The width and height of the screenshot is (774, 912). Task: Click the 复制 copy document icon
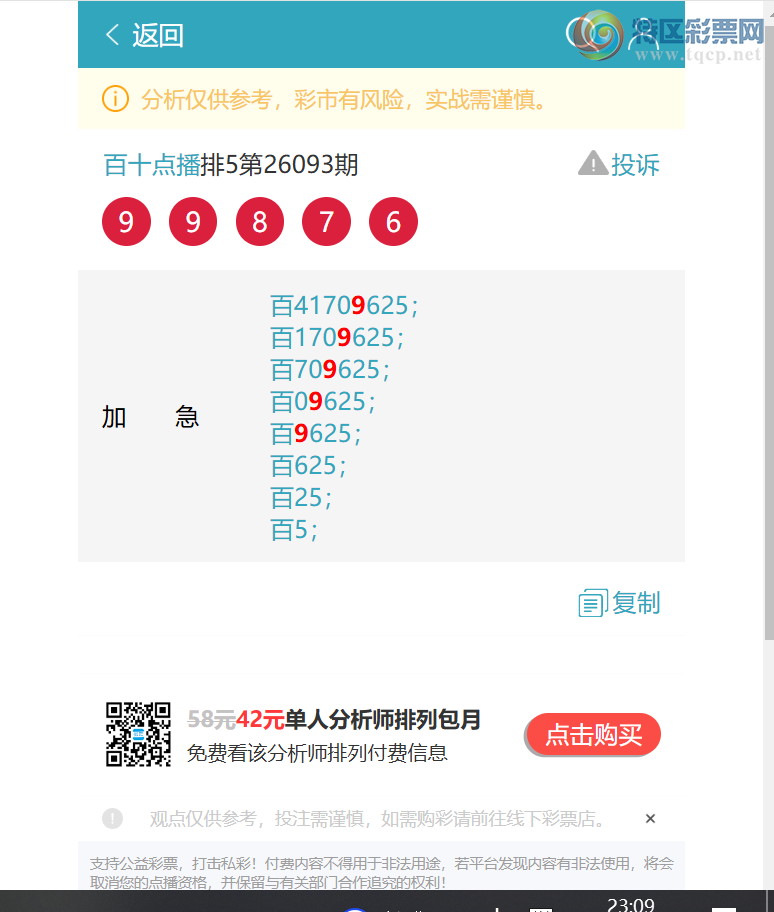pyautogui.click(x=590, y=602)
